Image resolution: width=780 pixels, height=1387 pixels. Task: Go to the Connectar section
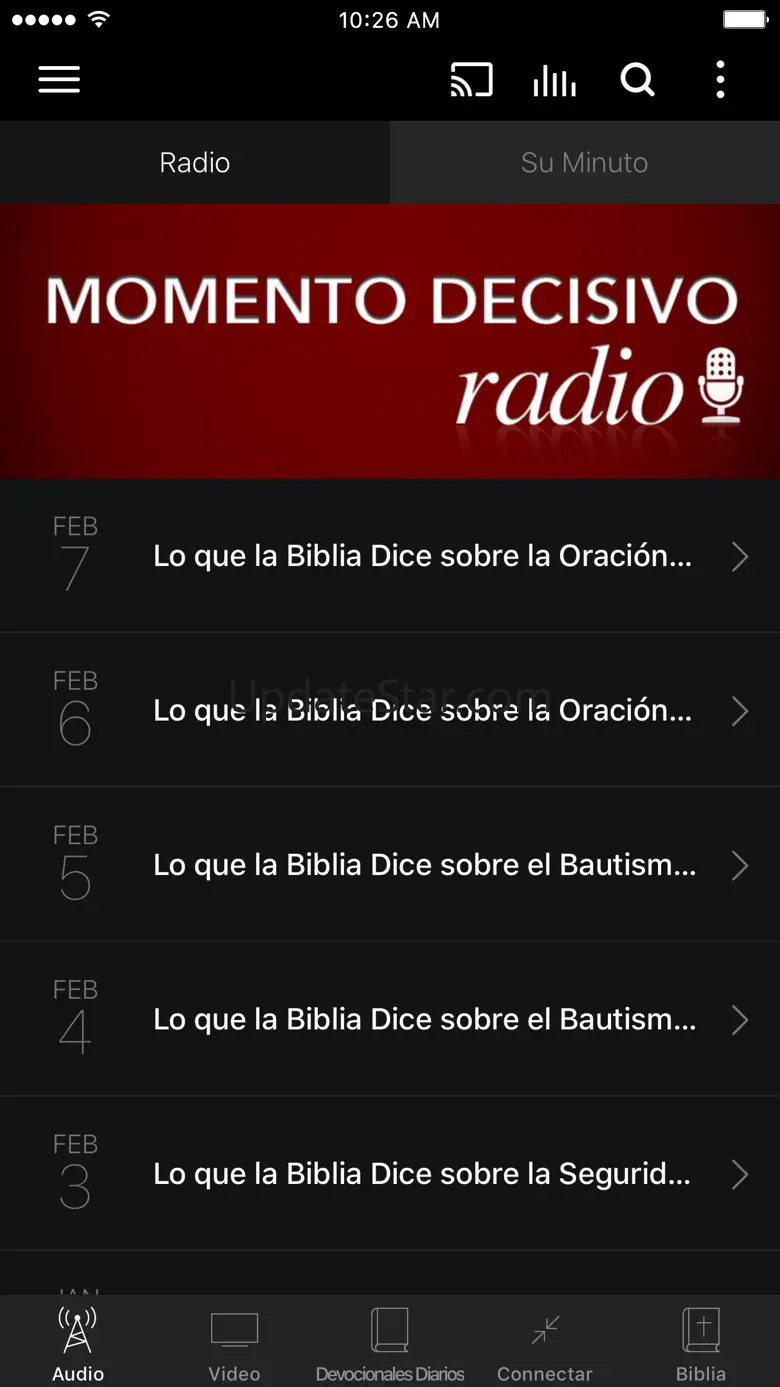click(x=545, y=1343)
